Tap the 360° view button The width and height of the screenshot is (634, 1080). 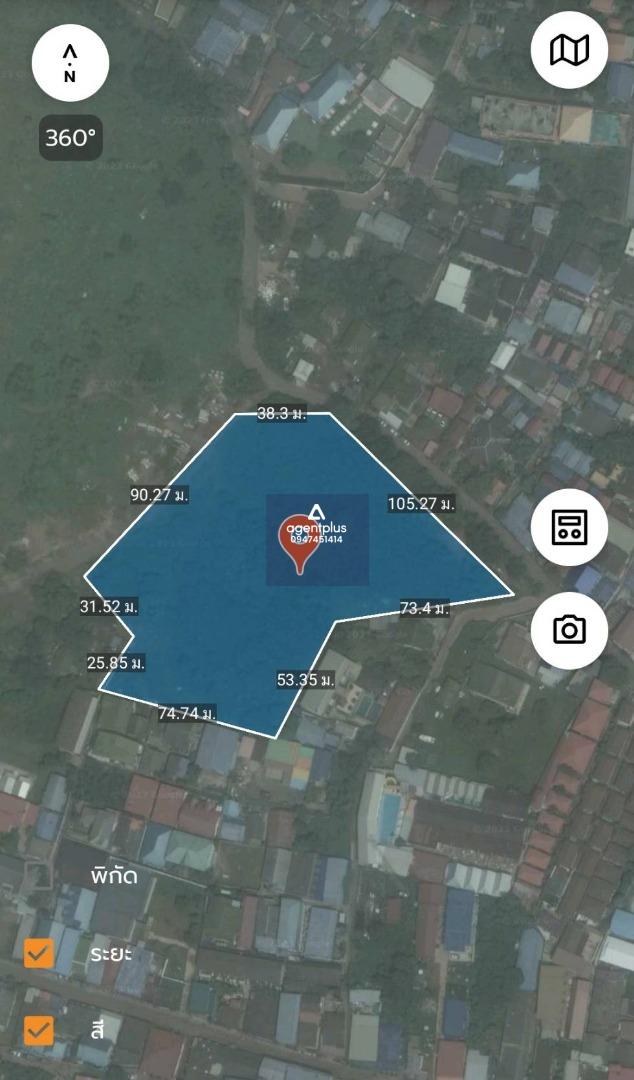pyautogui.click(x=70, y=138)
